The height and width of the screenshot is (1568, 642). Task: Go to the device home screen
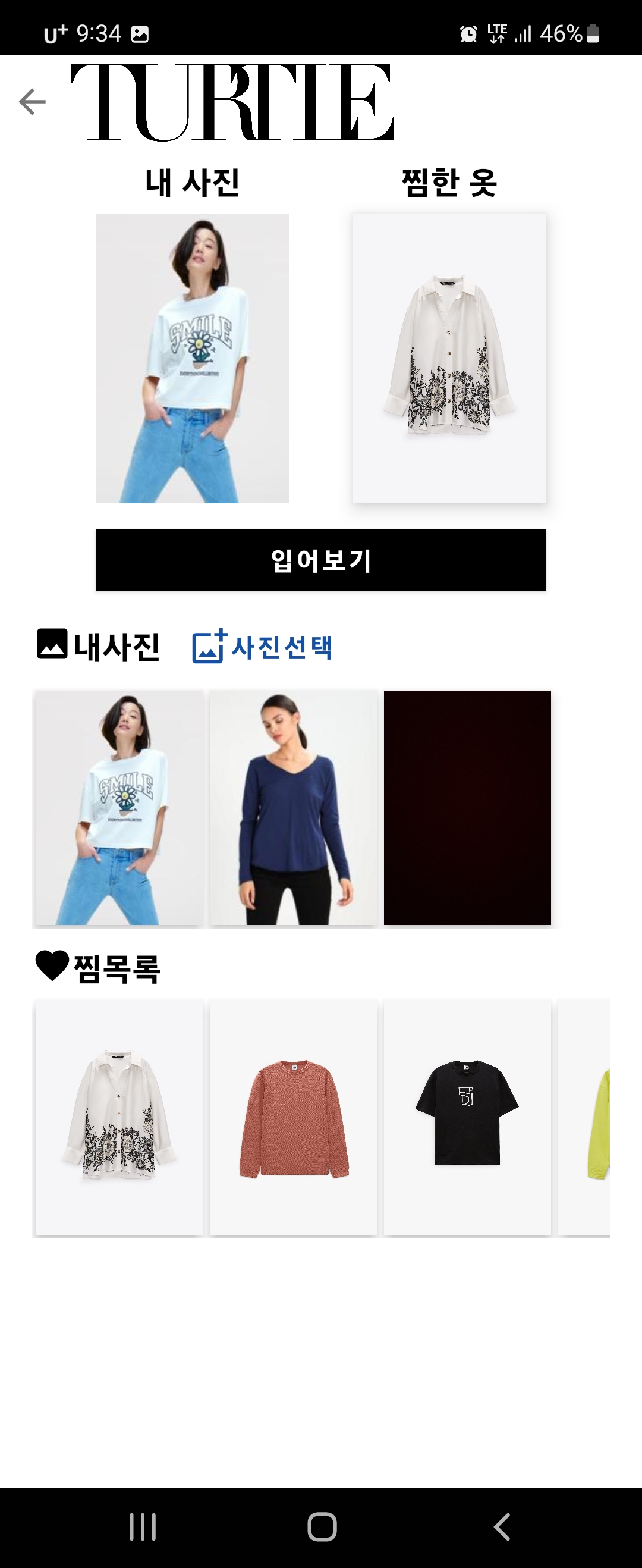point(322,1526)
